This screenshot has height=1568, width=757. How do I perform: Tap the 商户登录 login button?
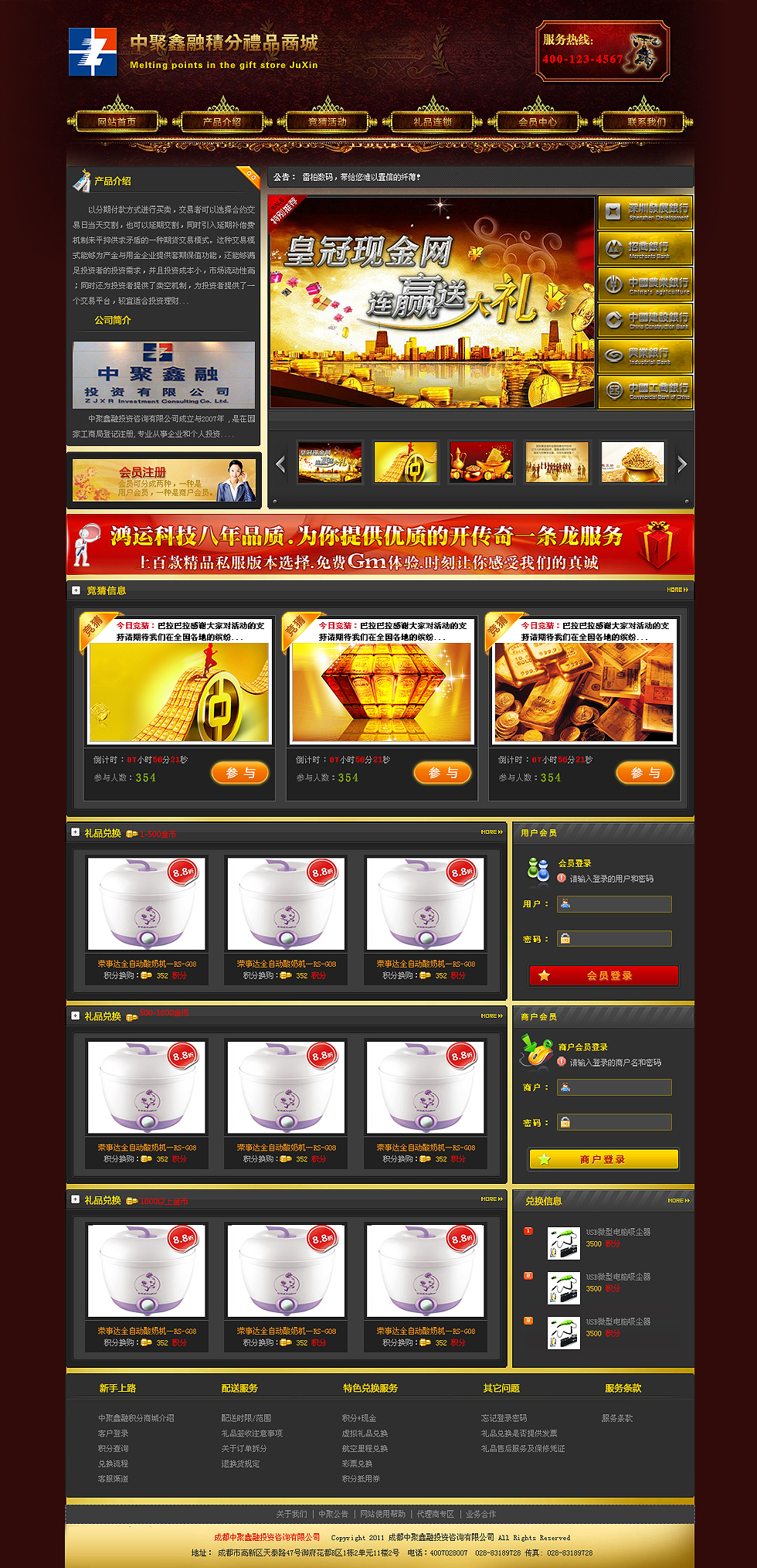point(603,1159)
